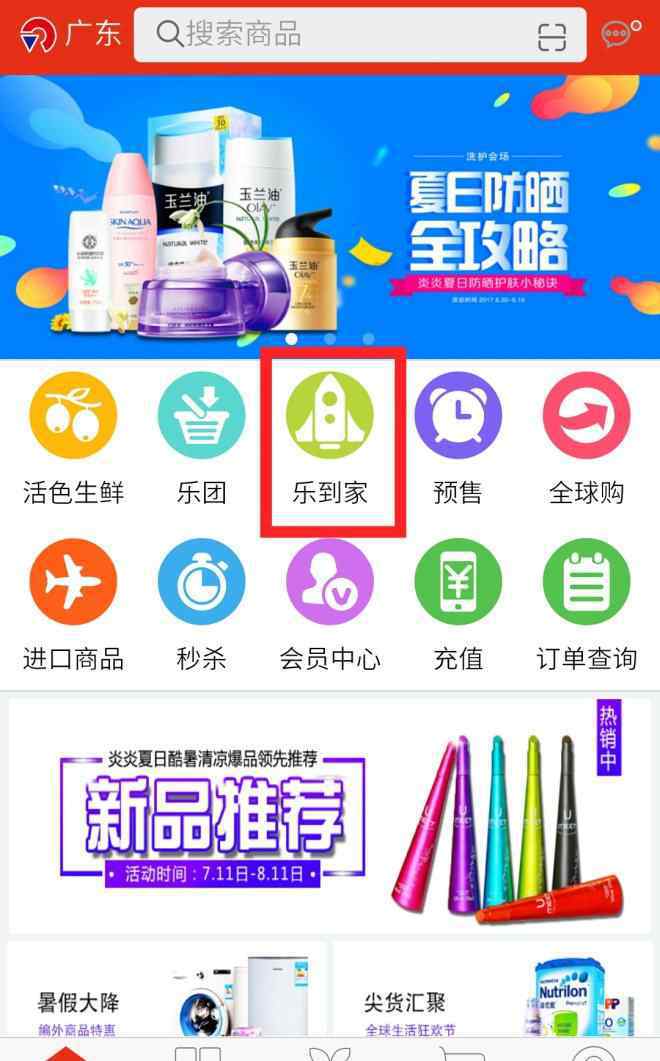Open the messages chat bubble icon
660x1061 pixels.
(x=620, y=33)
